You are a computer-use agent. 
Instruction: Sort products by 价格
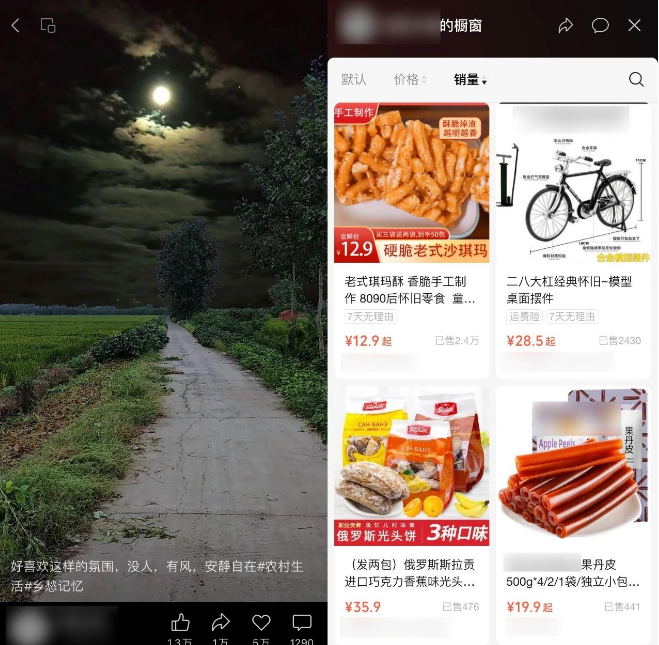[410, 80]
